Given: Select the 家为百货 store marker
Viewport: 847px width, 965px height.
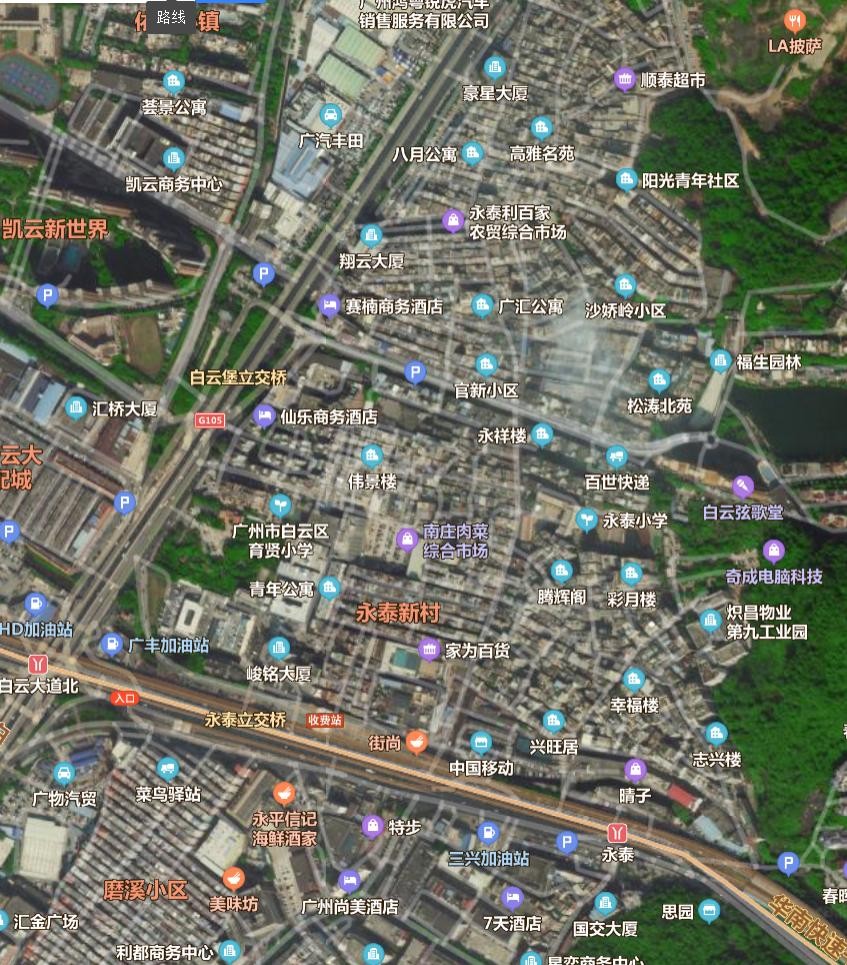Looking at the screenshot, I should coord(429,650).
